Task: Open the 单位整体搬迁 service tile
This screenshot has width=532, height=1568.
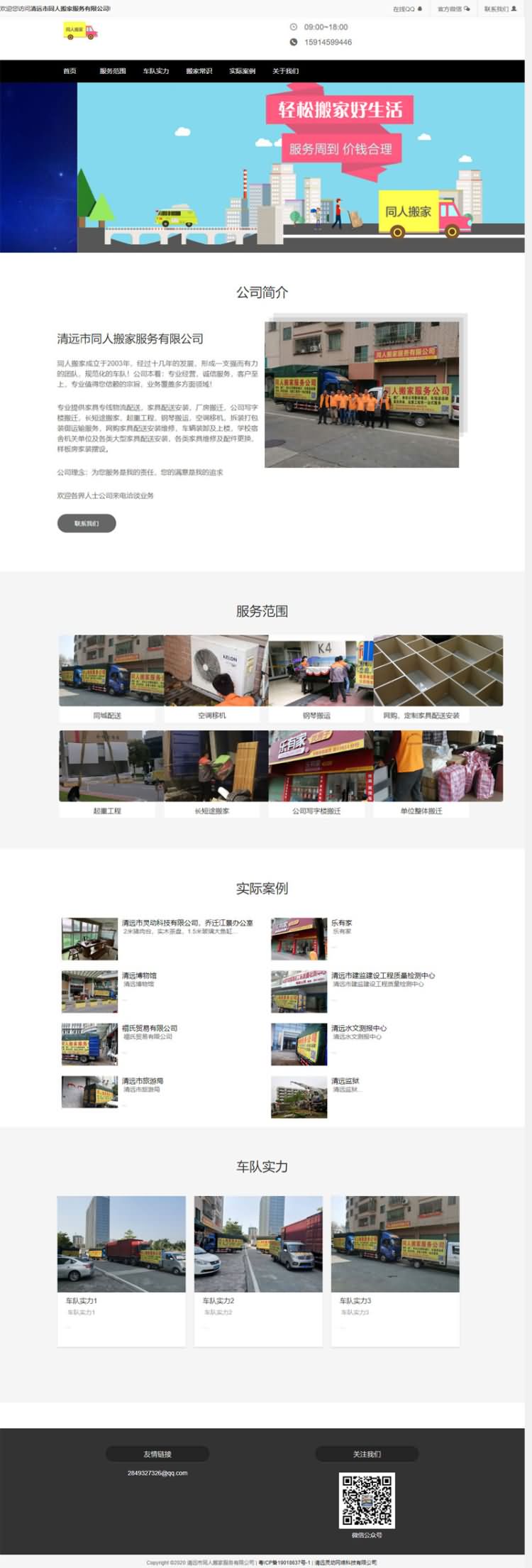Action: click(422, 772)
